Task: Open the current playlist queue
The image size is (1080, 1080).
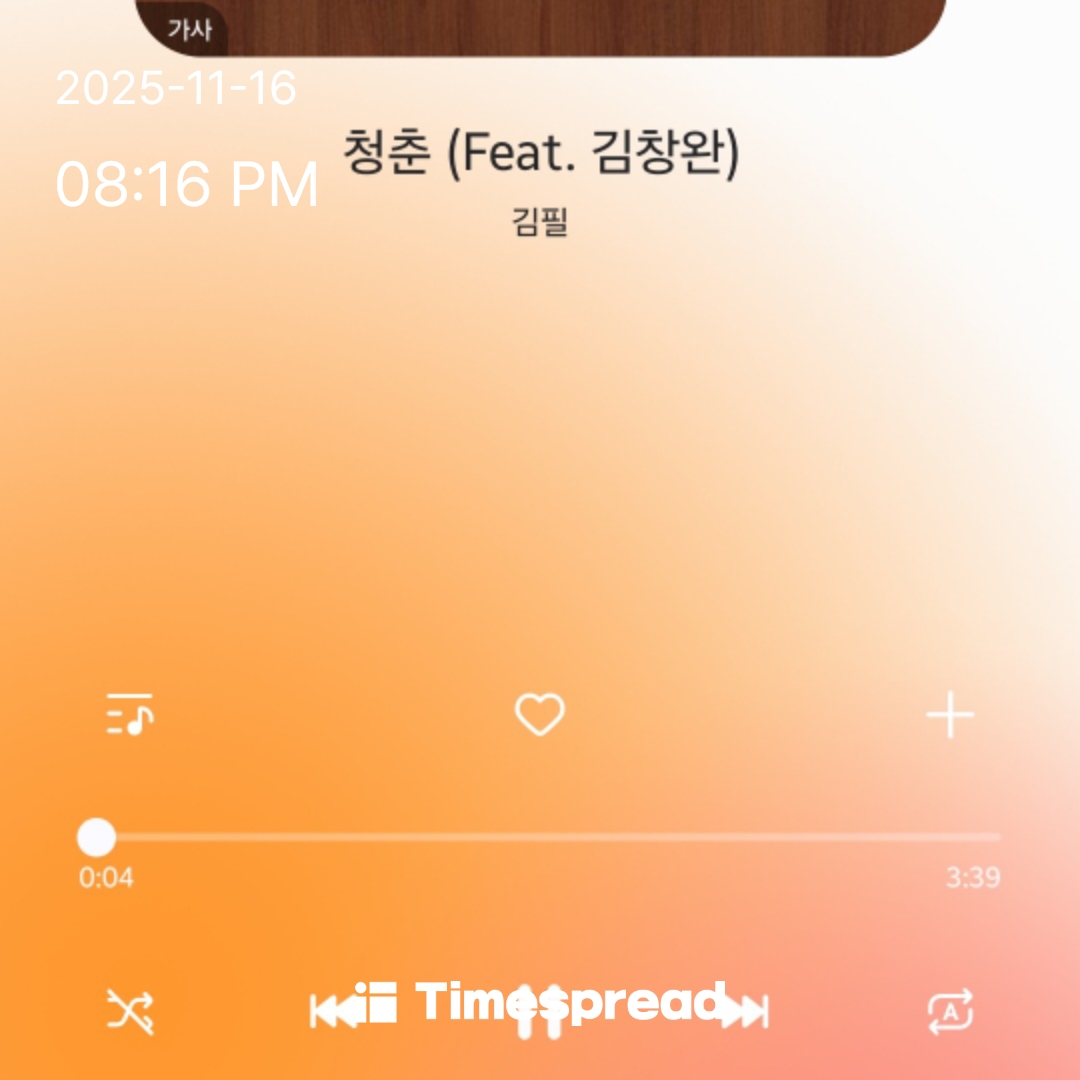Action: 130,715
